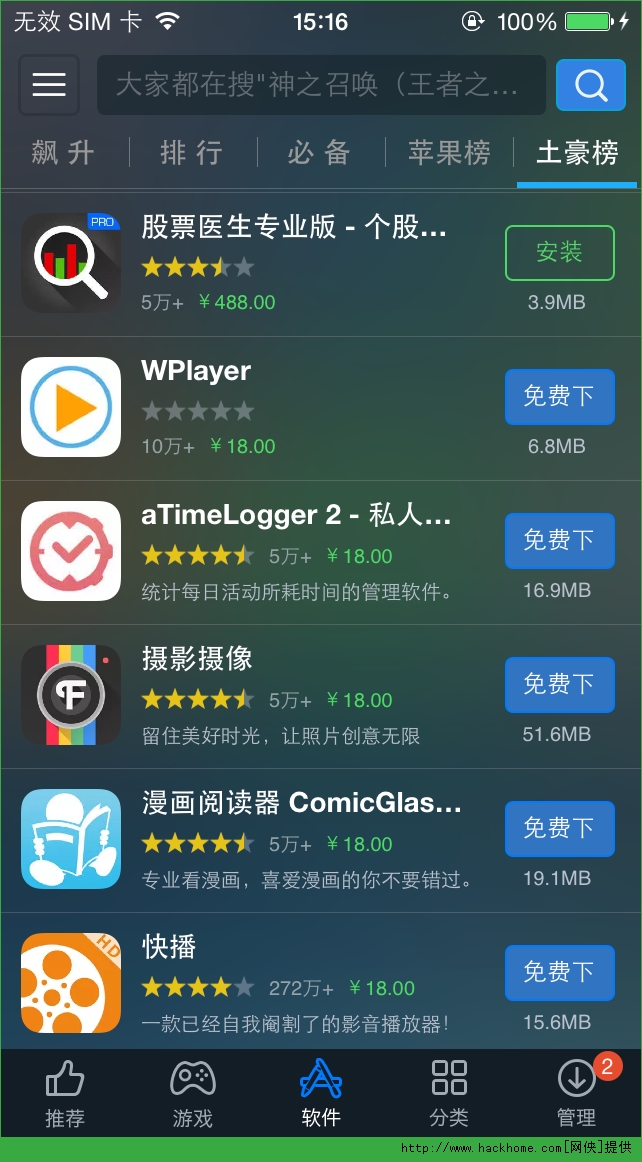Open the hamburger menu button

click(48, 85)
